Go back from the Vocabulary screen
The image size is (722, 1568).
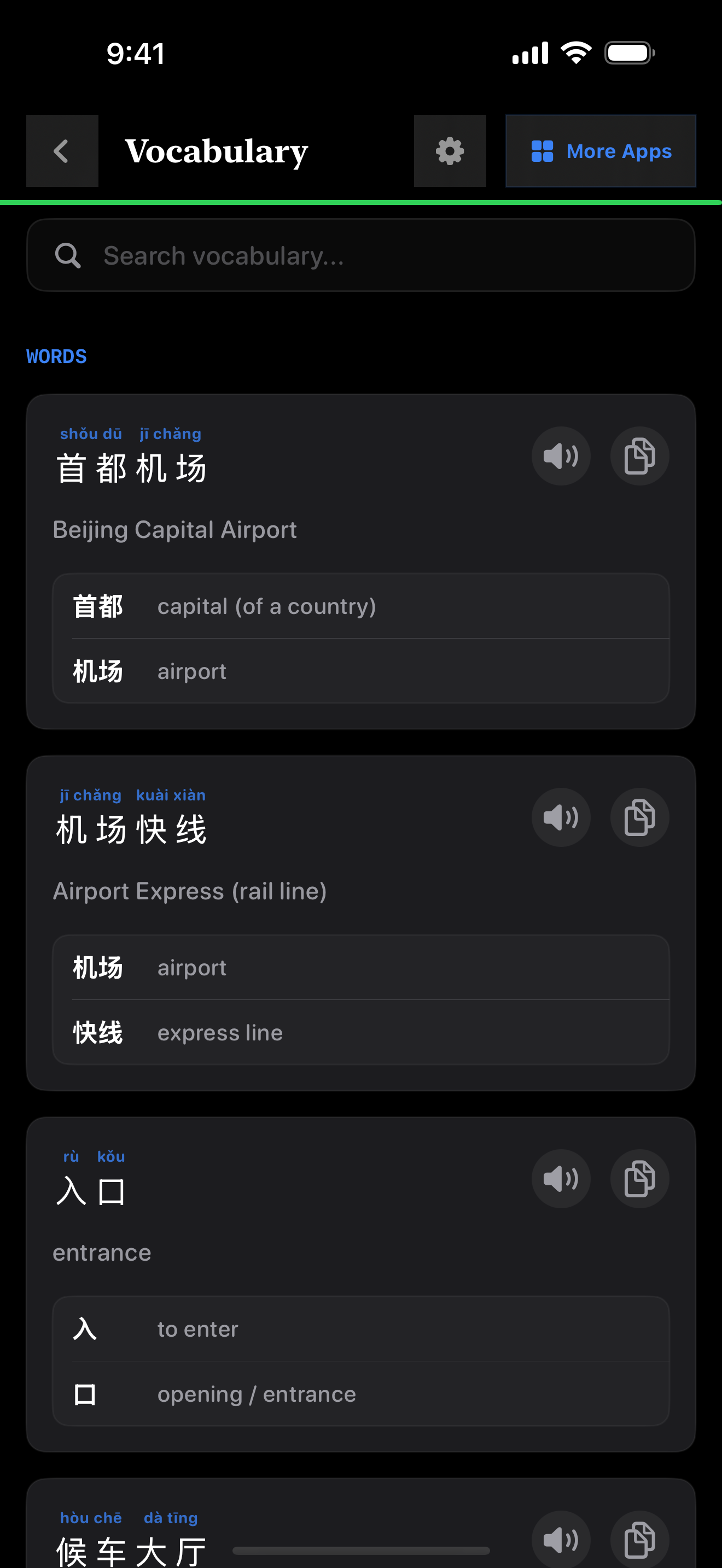click(x=62, y=151)
